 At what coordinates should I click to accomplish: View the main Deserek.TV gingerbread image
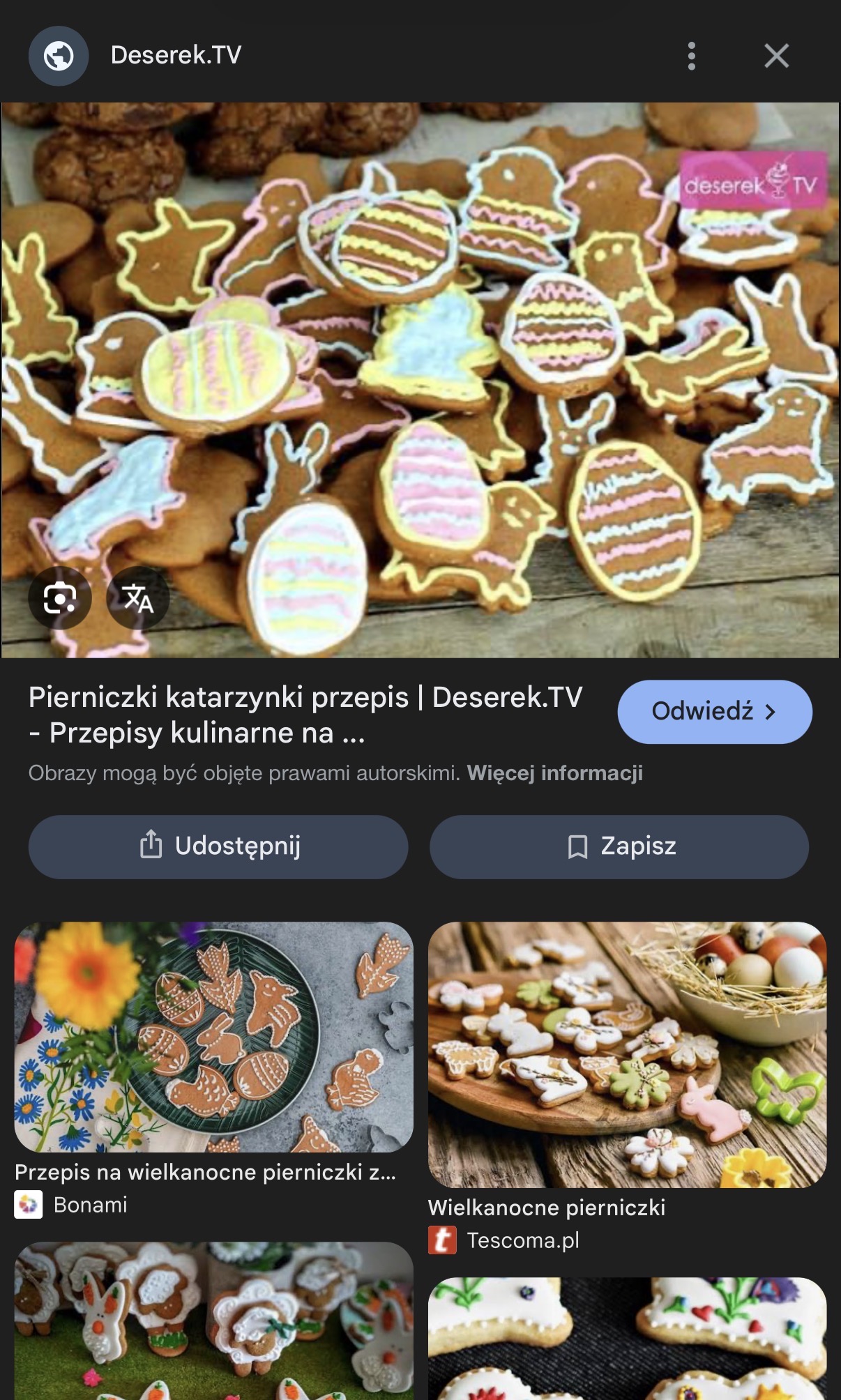click(420, 380)
